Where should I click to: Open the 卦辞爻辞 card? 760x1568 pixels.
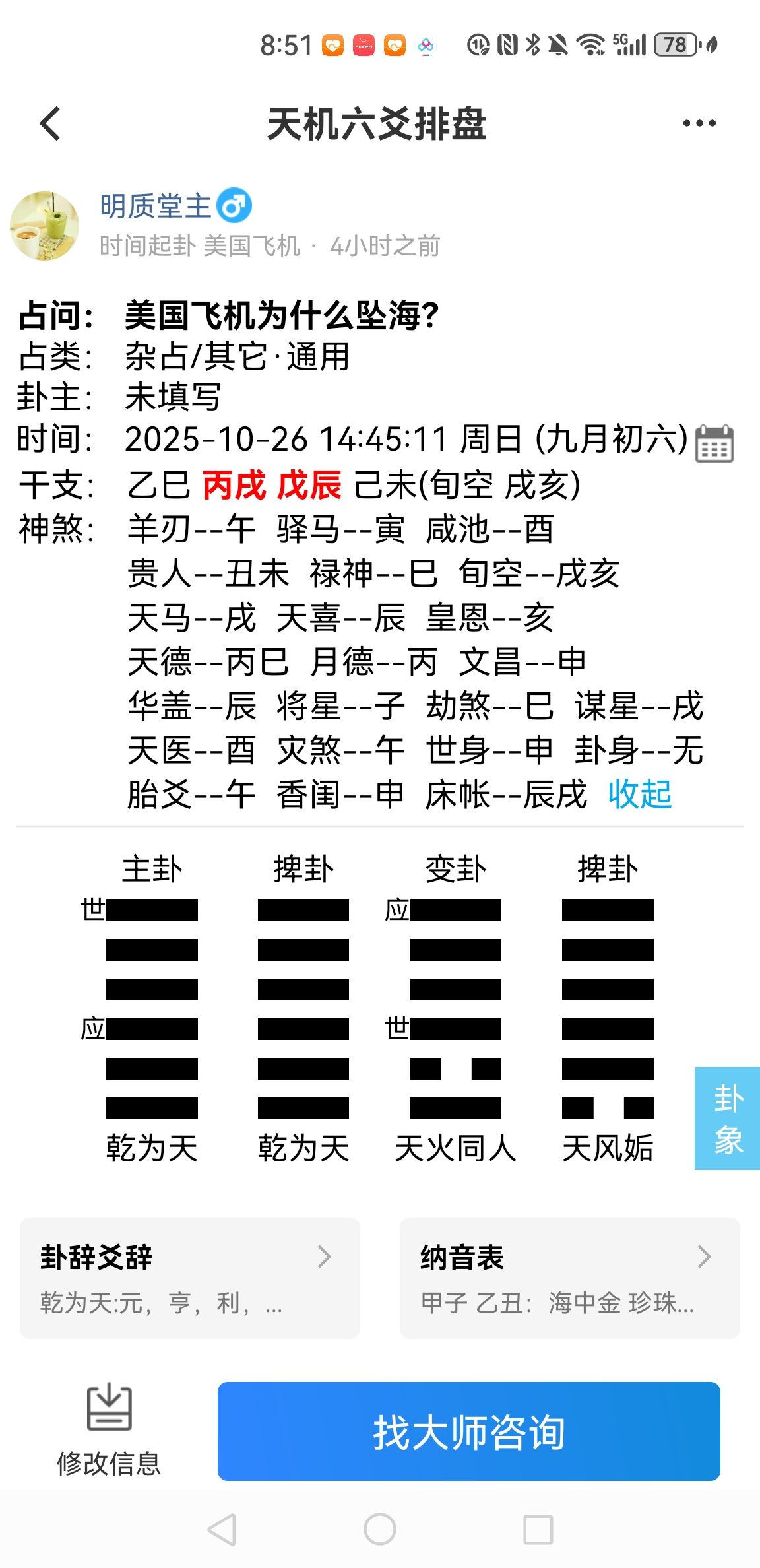190,1278
